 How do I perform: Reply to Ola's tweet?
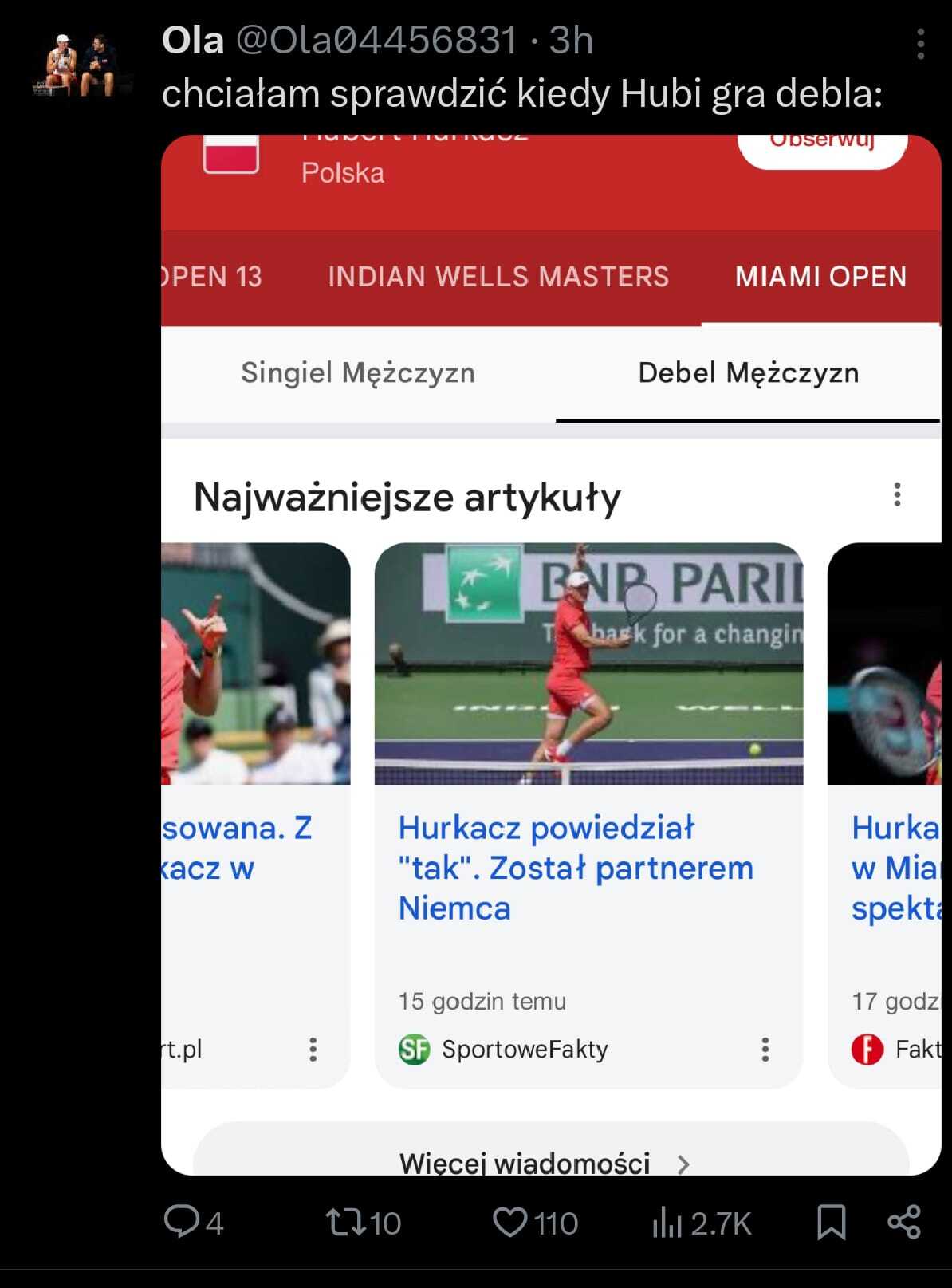(x=182, y=1222)
